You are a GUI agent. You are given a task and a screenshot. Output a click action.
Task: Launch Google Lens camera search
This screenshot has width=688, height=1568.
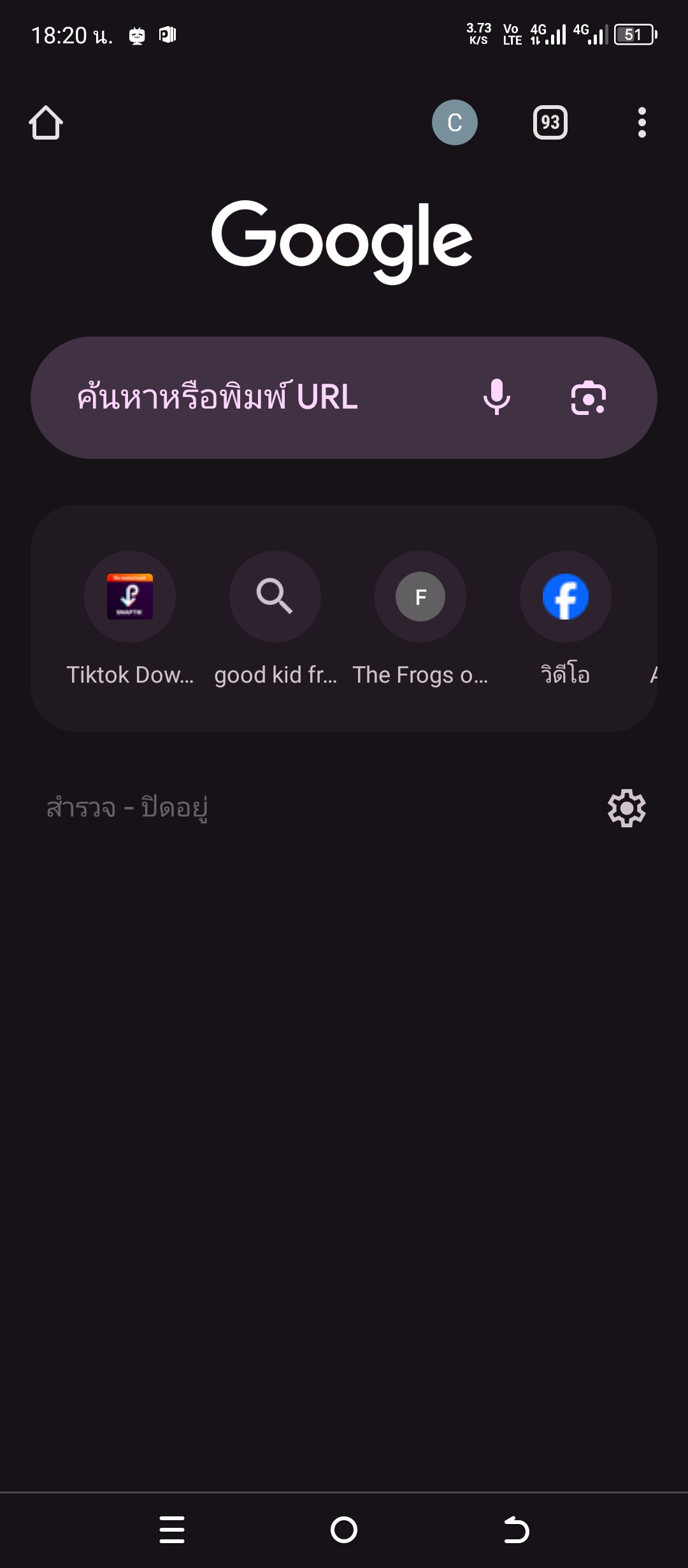pyautogui.click(x=589, y=398)
